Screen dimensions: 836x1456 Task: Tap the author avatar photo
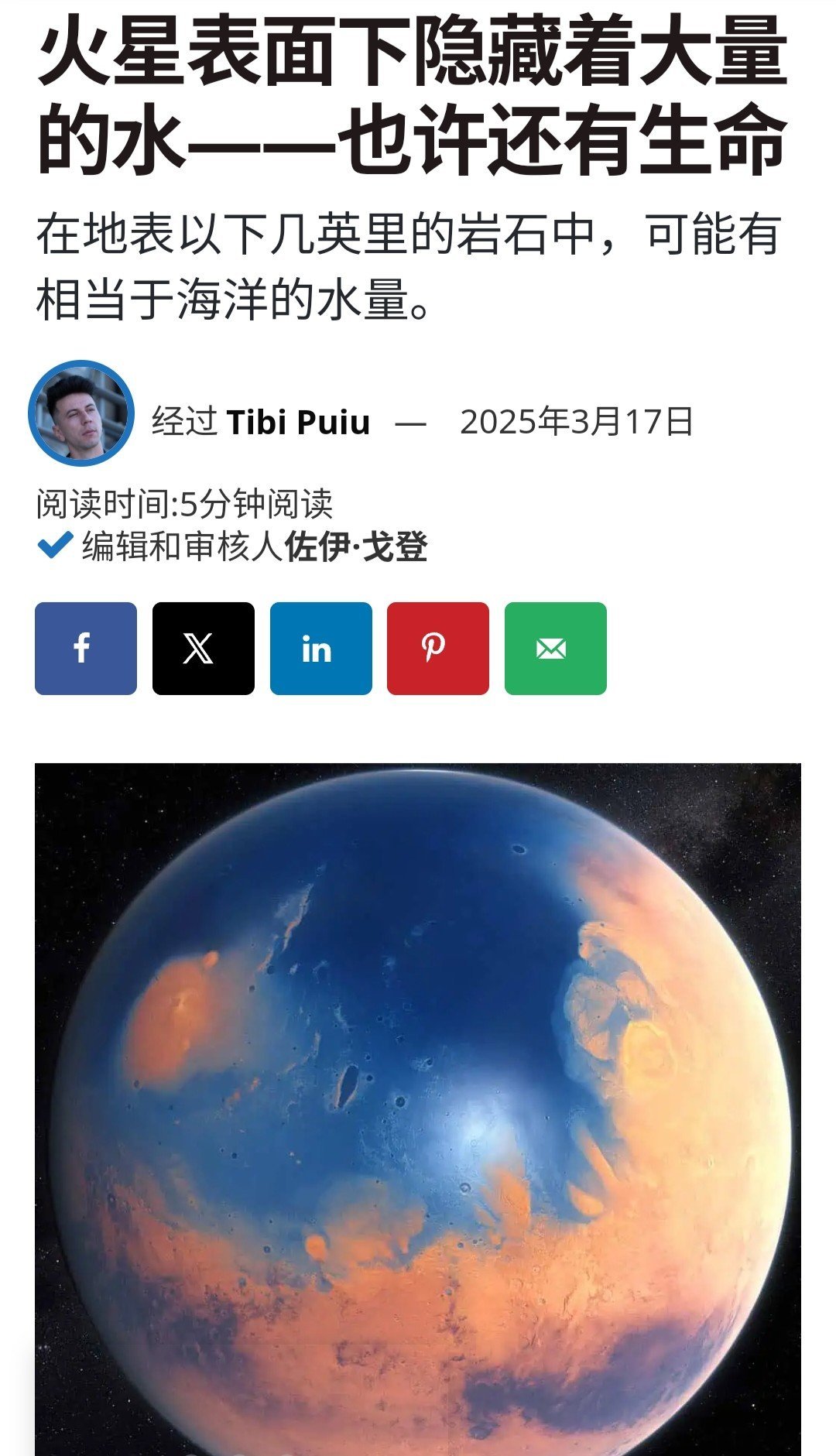[x=81, y=413]
